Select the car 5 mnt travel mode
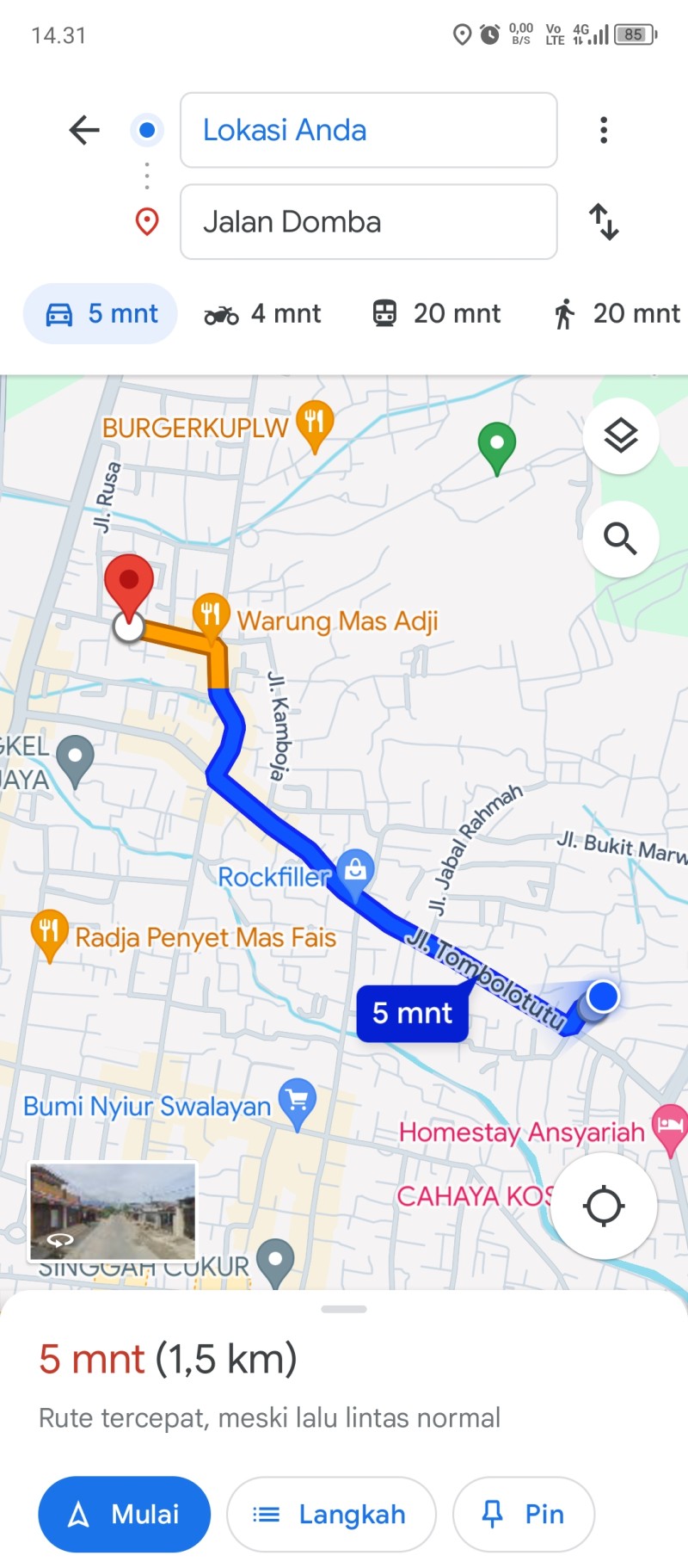 [x=101, y=313]
